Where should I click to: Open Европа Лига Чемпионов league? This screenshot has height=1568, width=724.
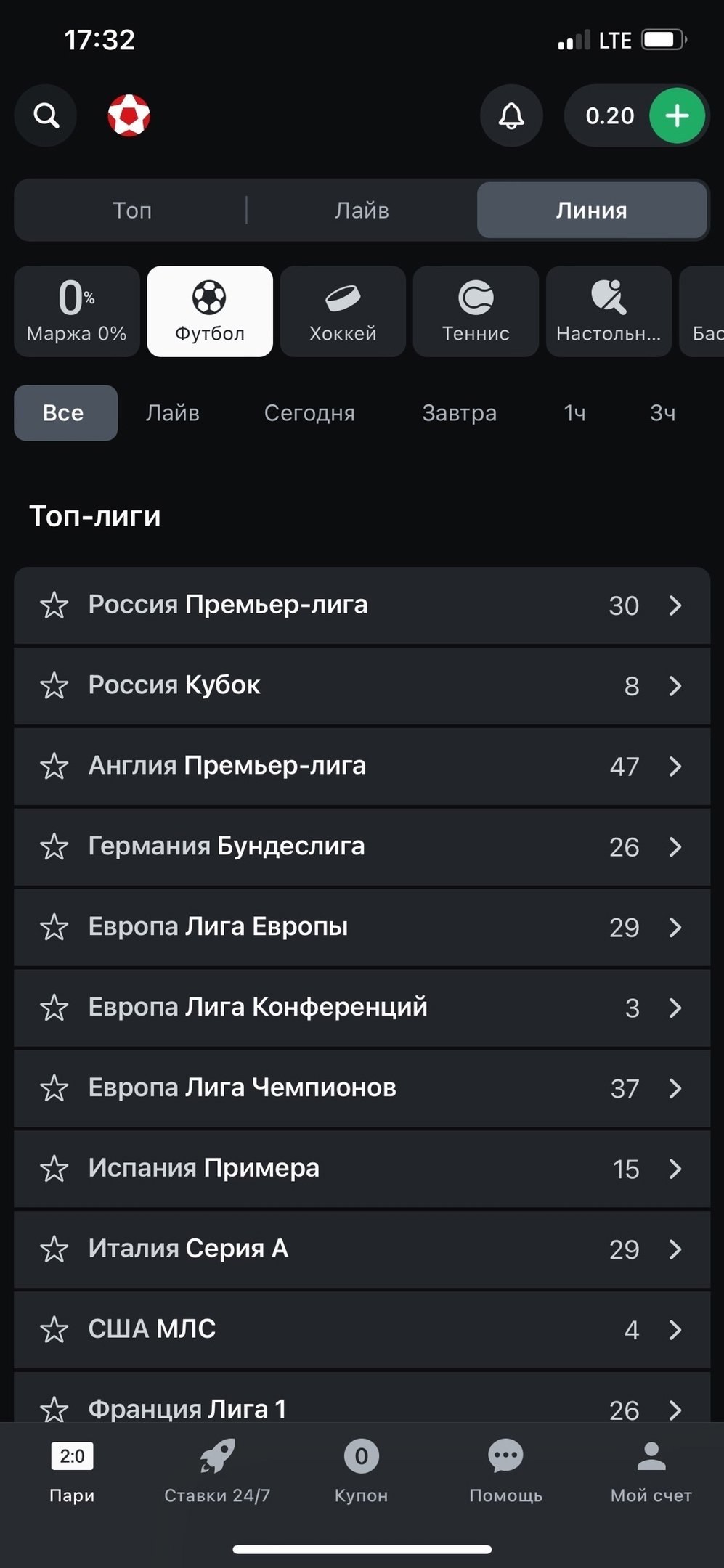coord(362,1088)
